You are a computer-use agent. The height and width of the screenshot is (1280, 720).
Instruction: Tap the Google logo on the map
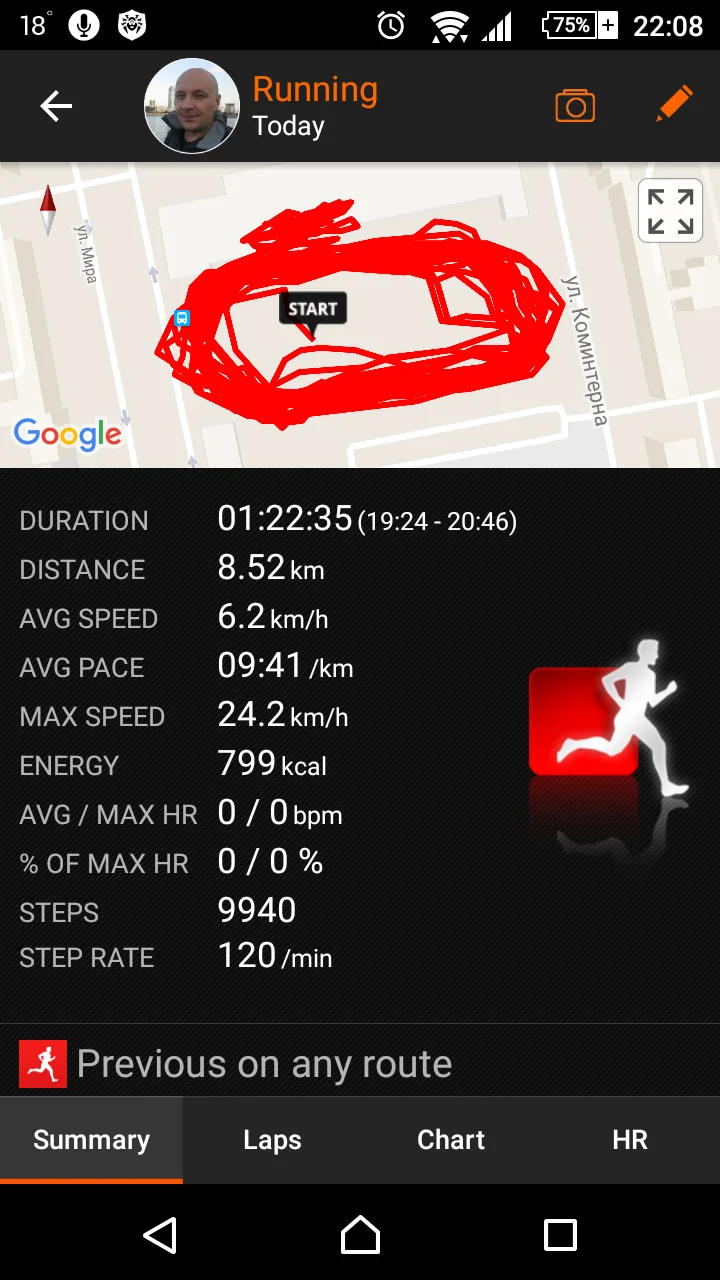pyautogui.click(x=67, y=435)
